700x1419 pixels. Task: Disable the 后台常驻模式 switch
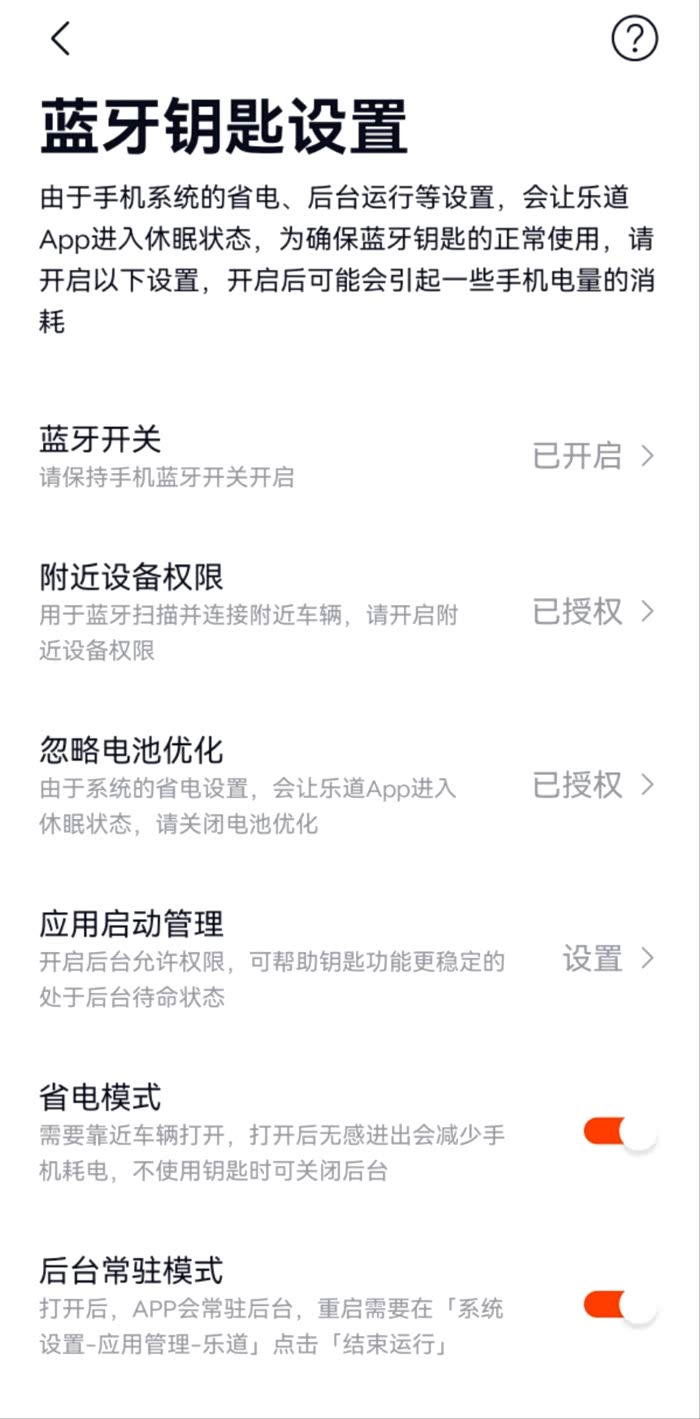pos(619,1305)
